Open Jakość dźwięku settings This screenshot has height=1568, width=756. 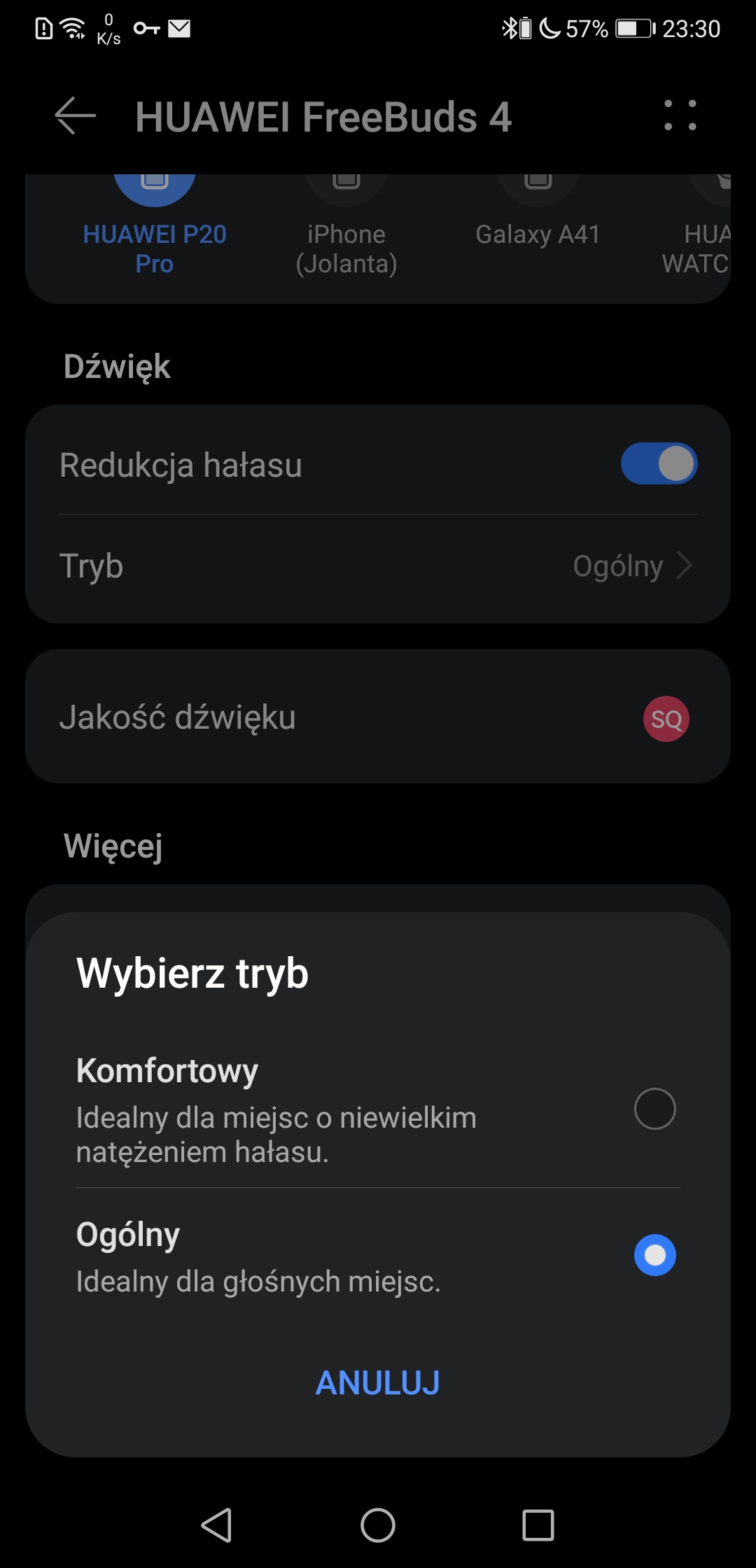point(378,717)
